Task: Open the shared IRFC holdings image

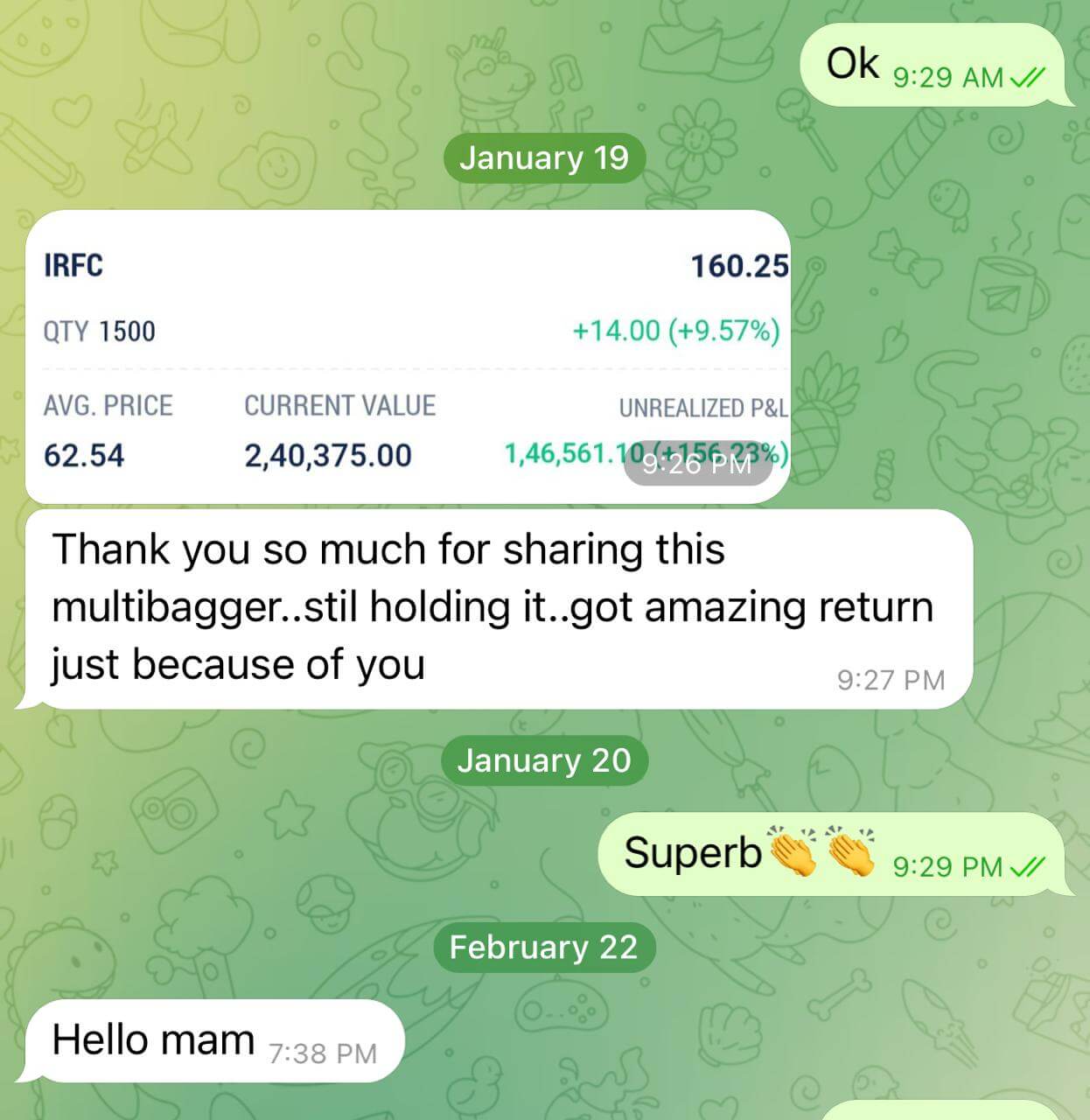Action: point(408,357)
